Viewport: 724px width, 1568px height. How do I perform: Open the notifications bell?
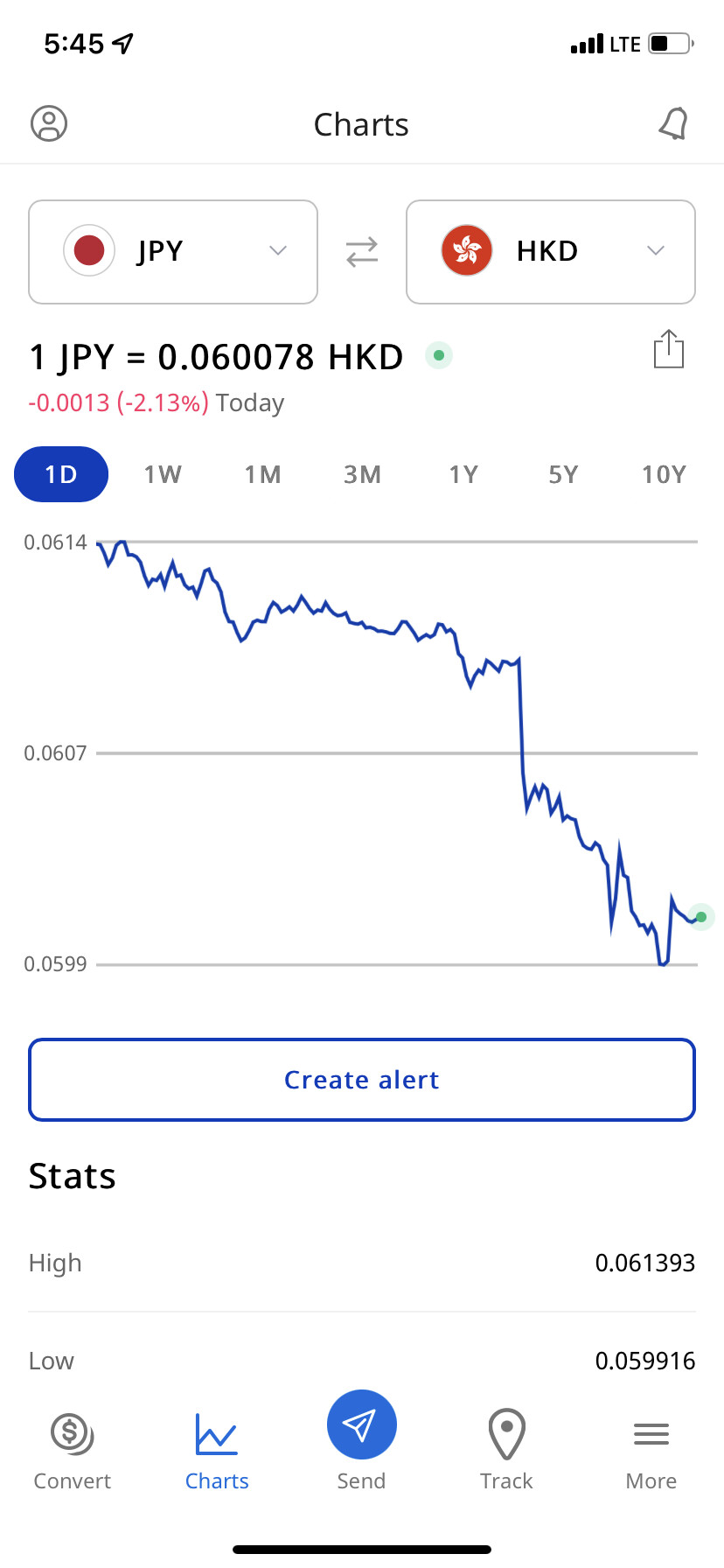tap(673, 123)
